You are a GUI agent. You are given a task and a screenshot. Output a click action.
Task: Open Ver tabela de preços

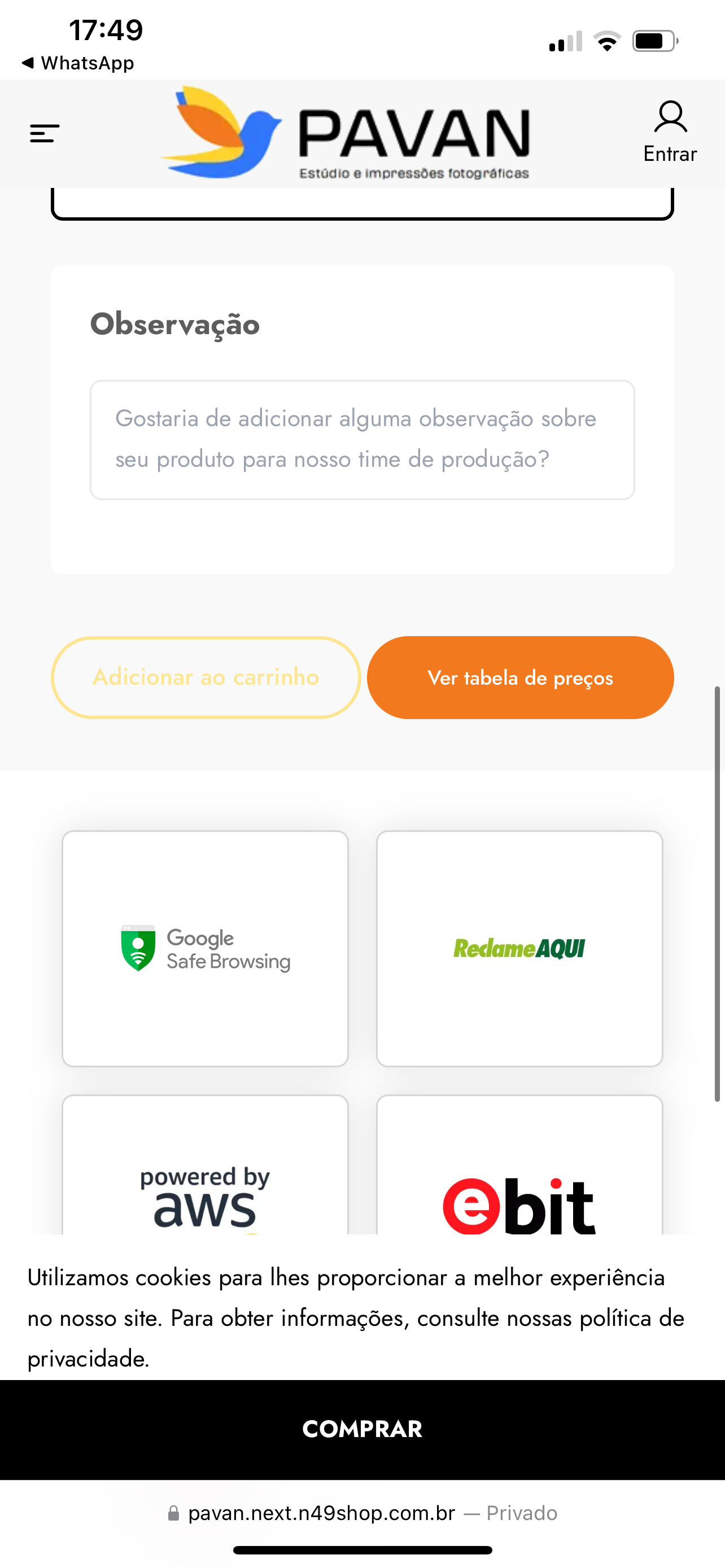coord(521,677)
